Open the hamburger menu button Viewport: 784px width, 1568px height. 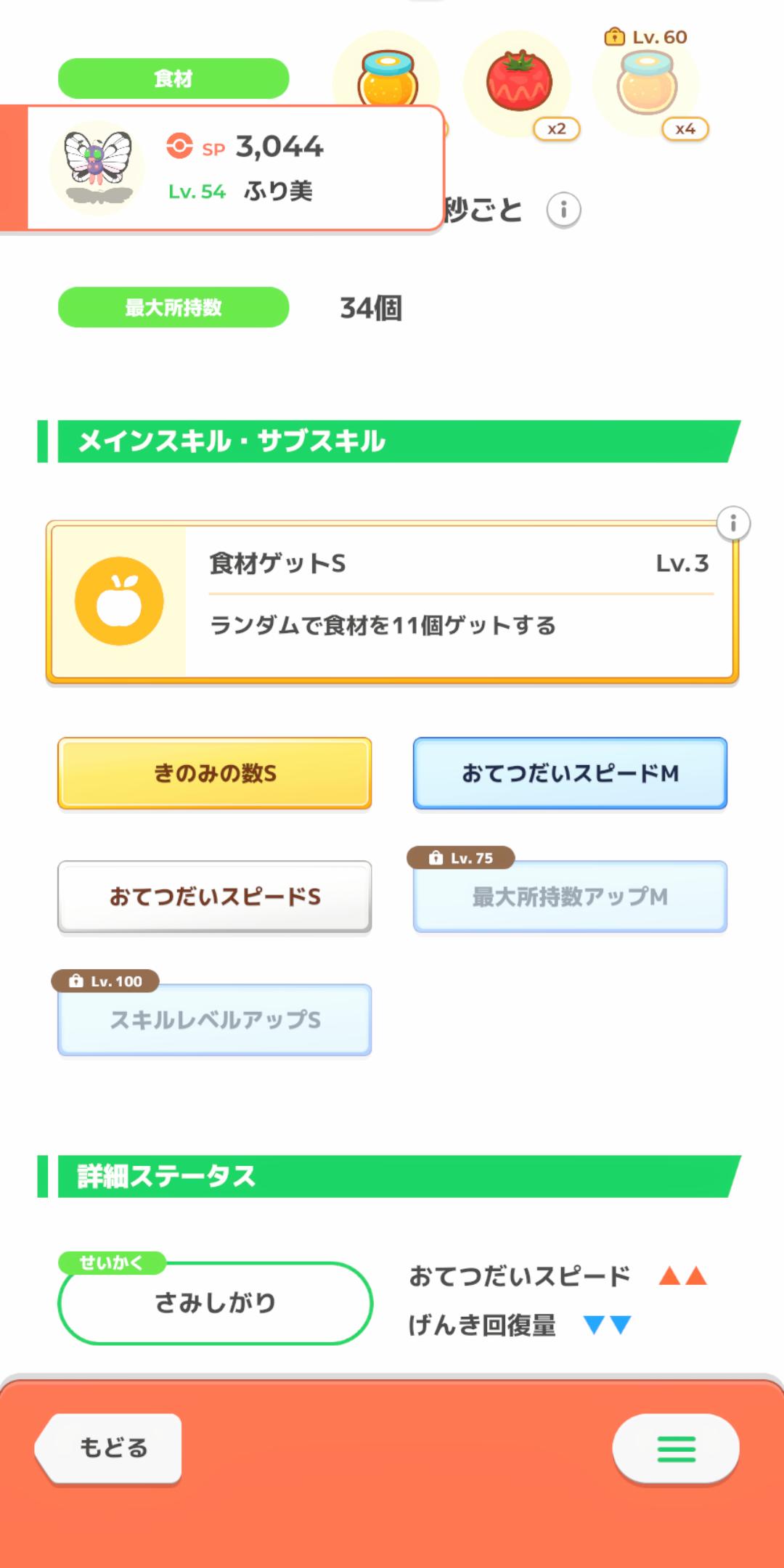675,1449
